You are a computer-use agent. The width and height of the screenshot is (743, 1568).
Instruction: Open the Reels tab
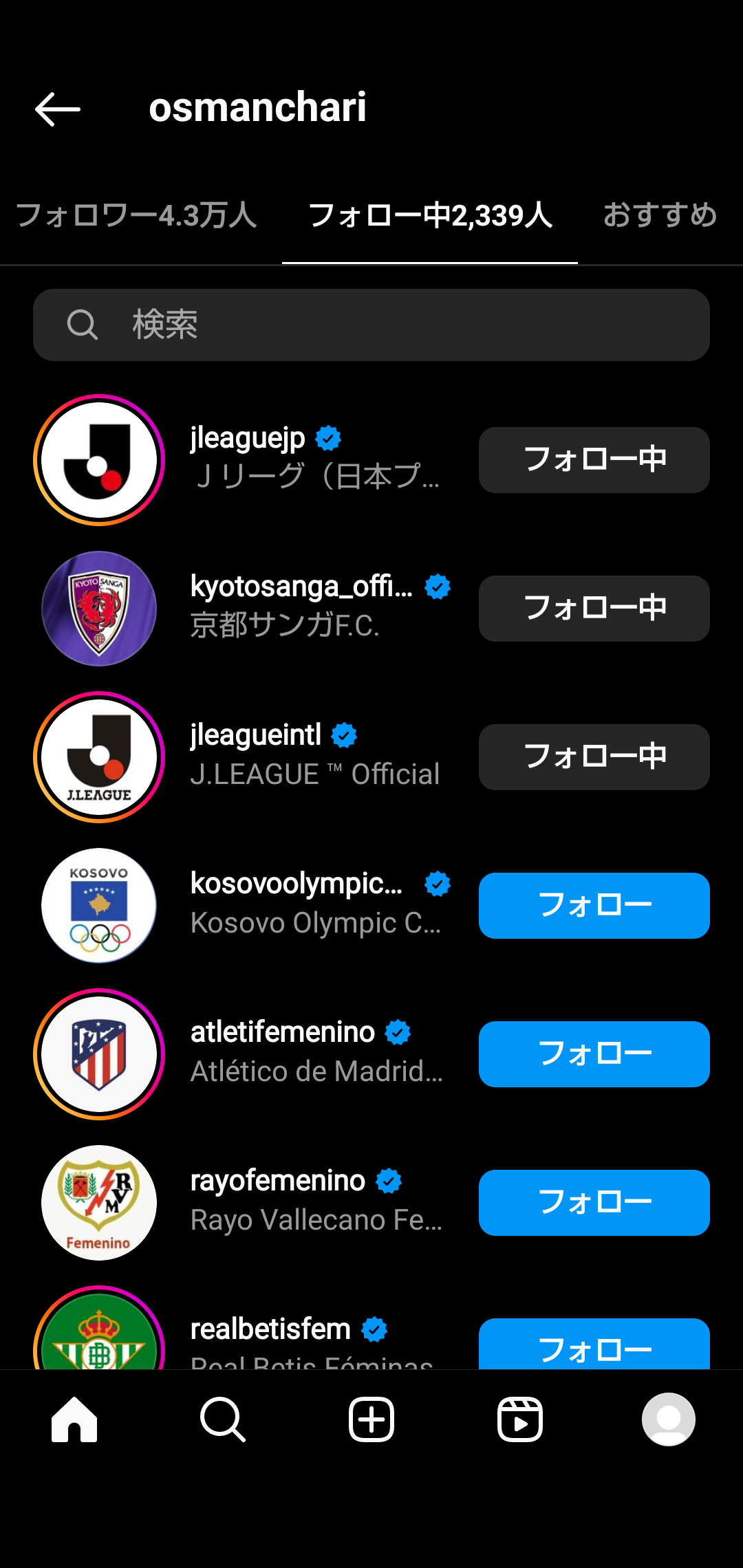pos(520,1419)
